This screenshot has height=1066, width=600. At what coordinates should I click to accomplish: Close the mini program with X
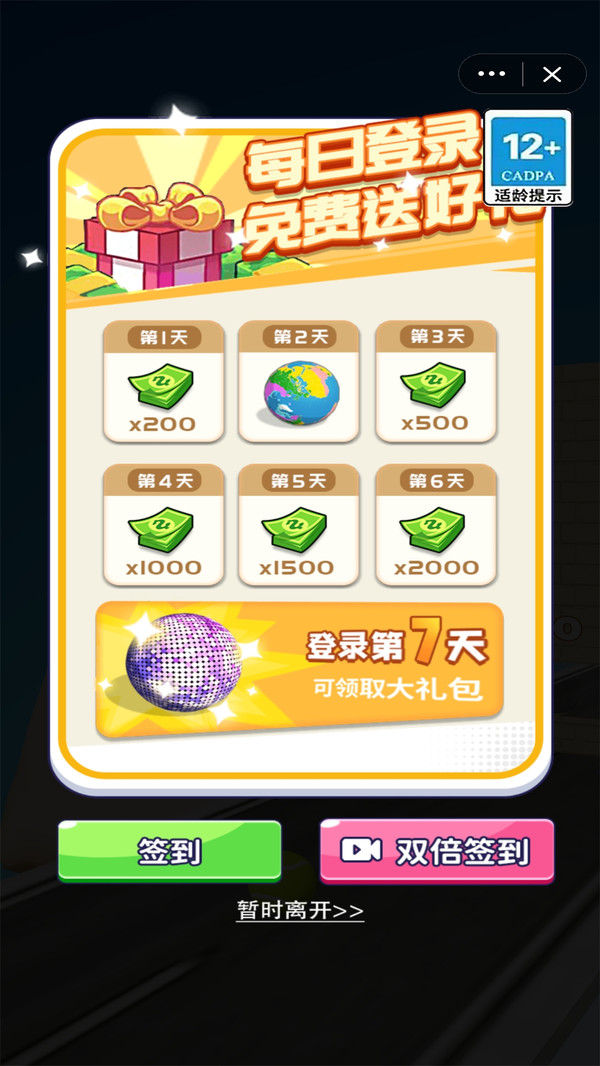click(552, 74)
